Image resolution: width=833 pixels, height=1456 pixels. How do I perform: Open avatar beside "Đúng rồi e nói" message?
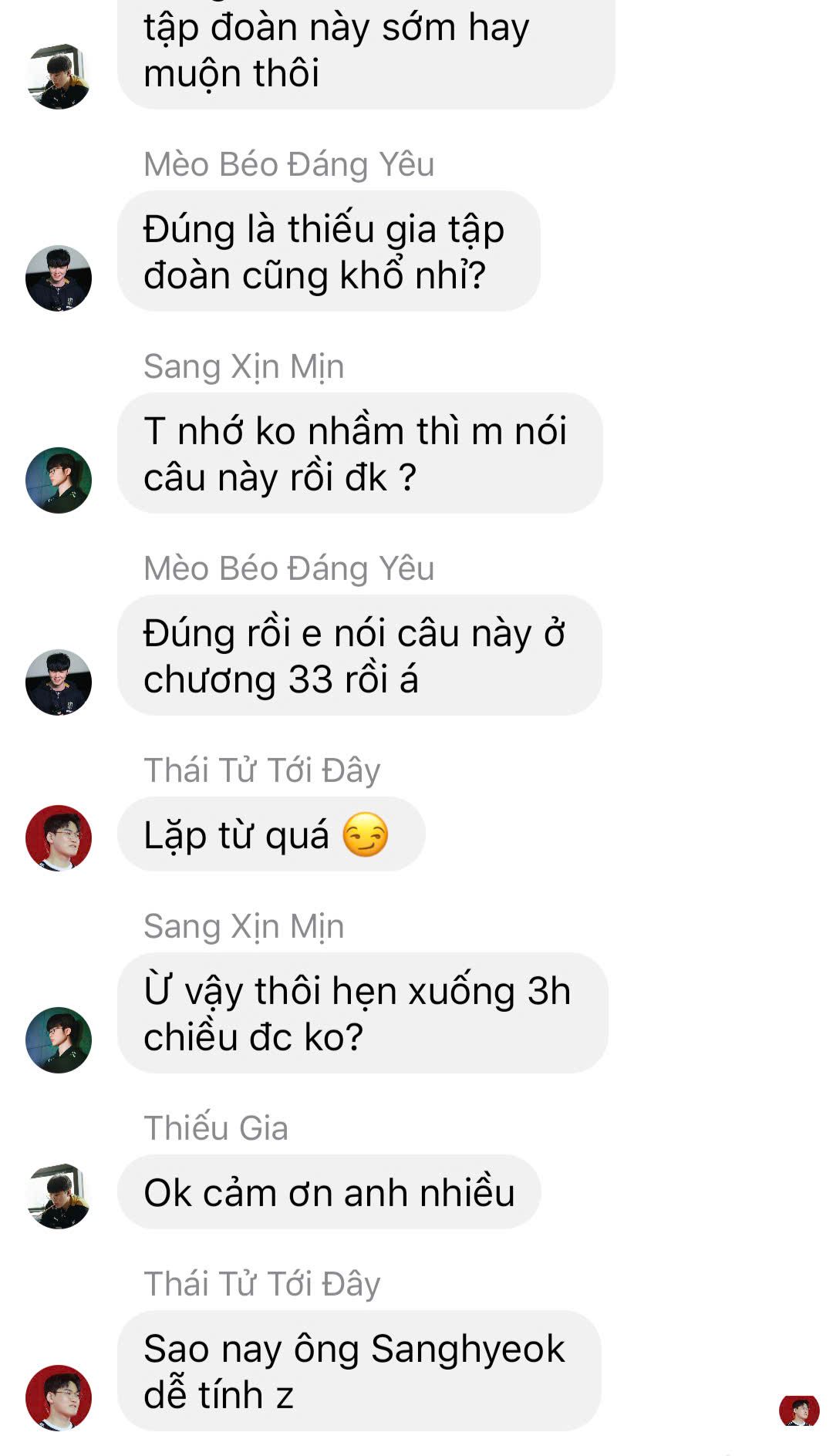(x=59, y=682)
